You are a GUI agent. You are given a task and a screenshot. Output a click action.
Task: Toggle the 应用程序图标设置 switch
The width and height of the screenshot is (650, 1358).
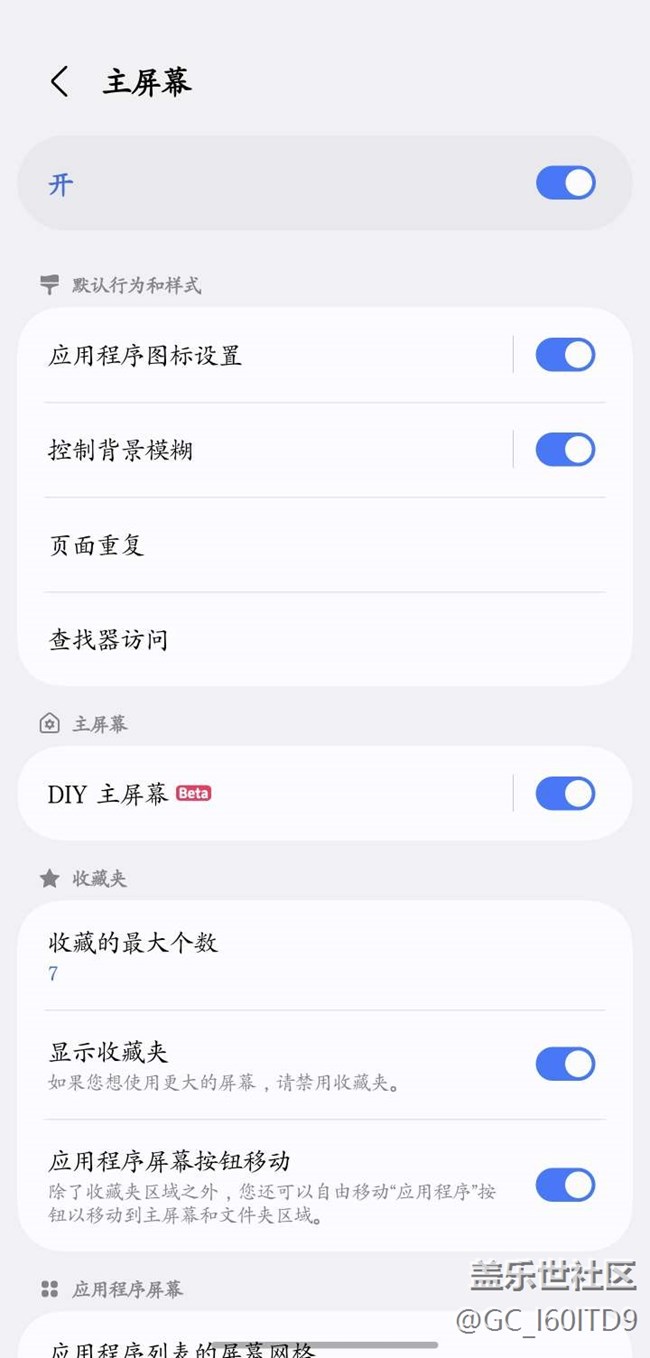click(565, 355)
